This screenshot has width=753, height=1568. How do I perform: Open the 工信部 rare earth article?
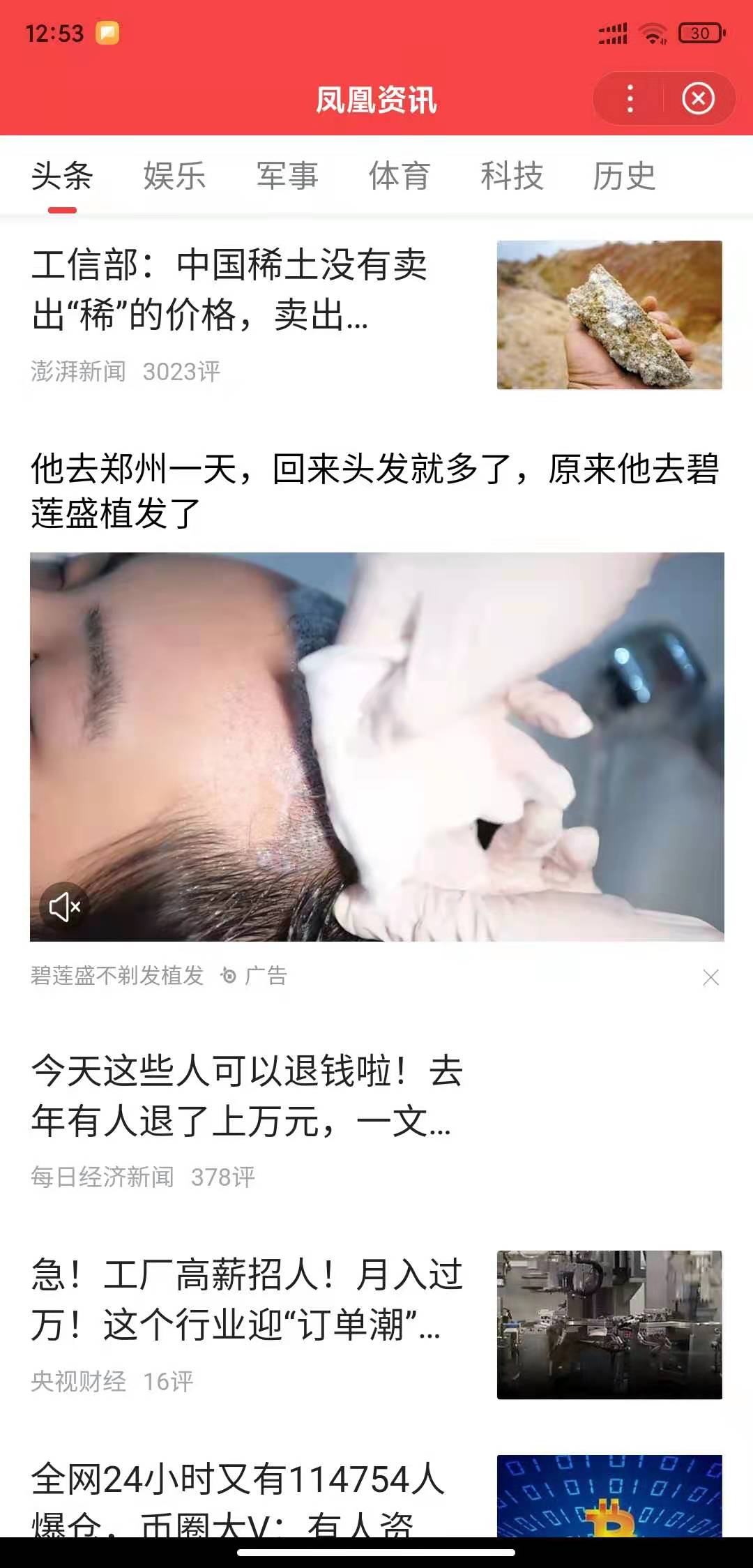pos(230,290)
